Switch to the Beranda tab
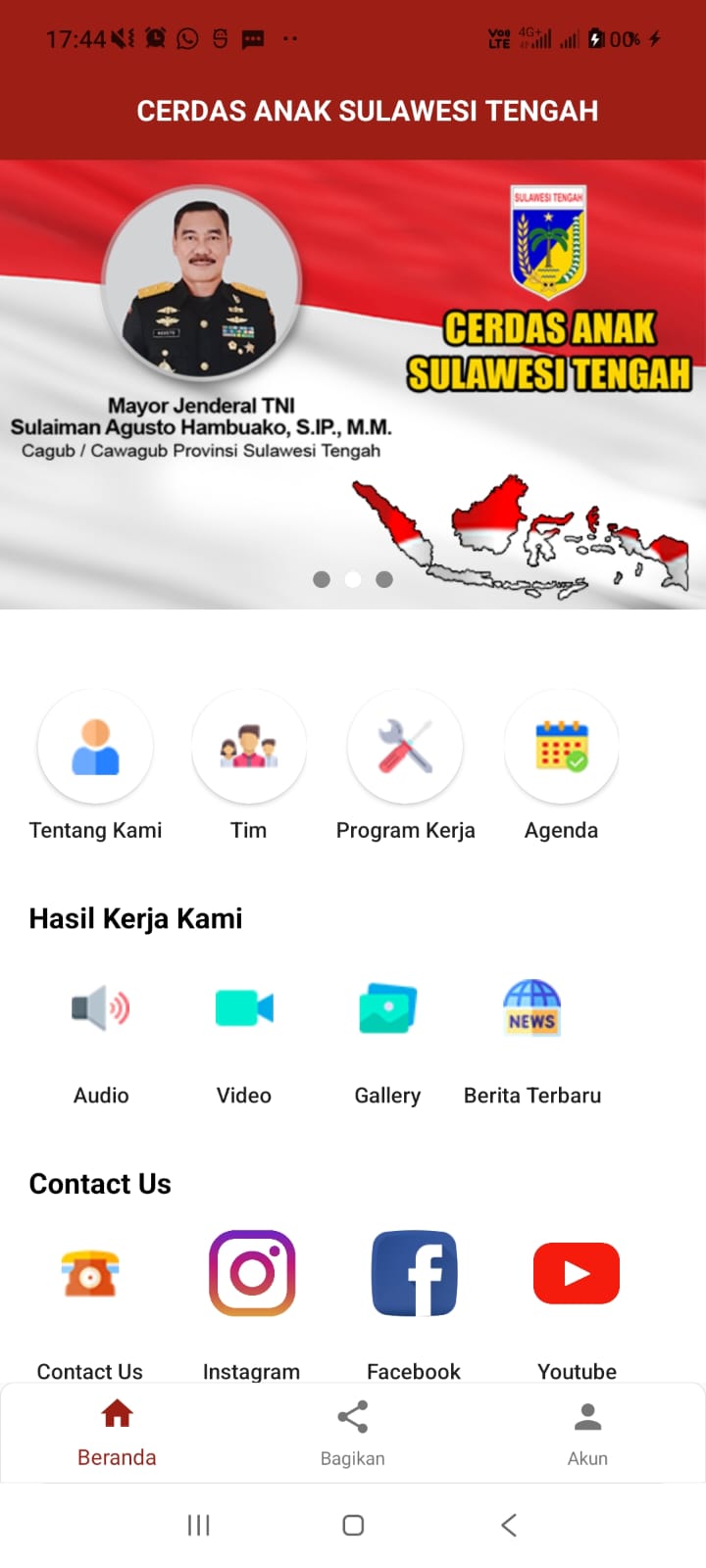 coord(117,1433)
